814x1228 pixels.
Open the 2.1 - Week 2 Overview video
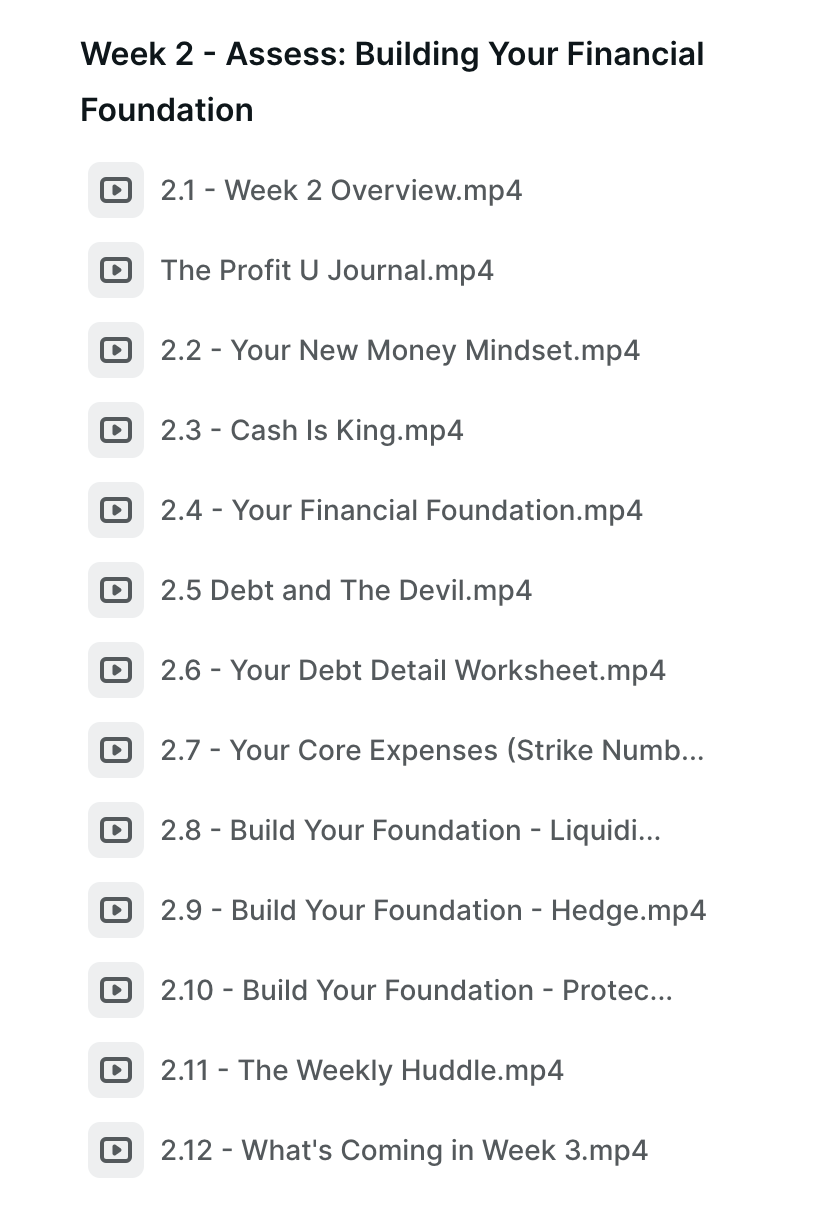[341, 190]
